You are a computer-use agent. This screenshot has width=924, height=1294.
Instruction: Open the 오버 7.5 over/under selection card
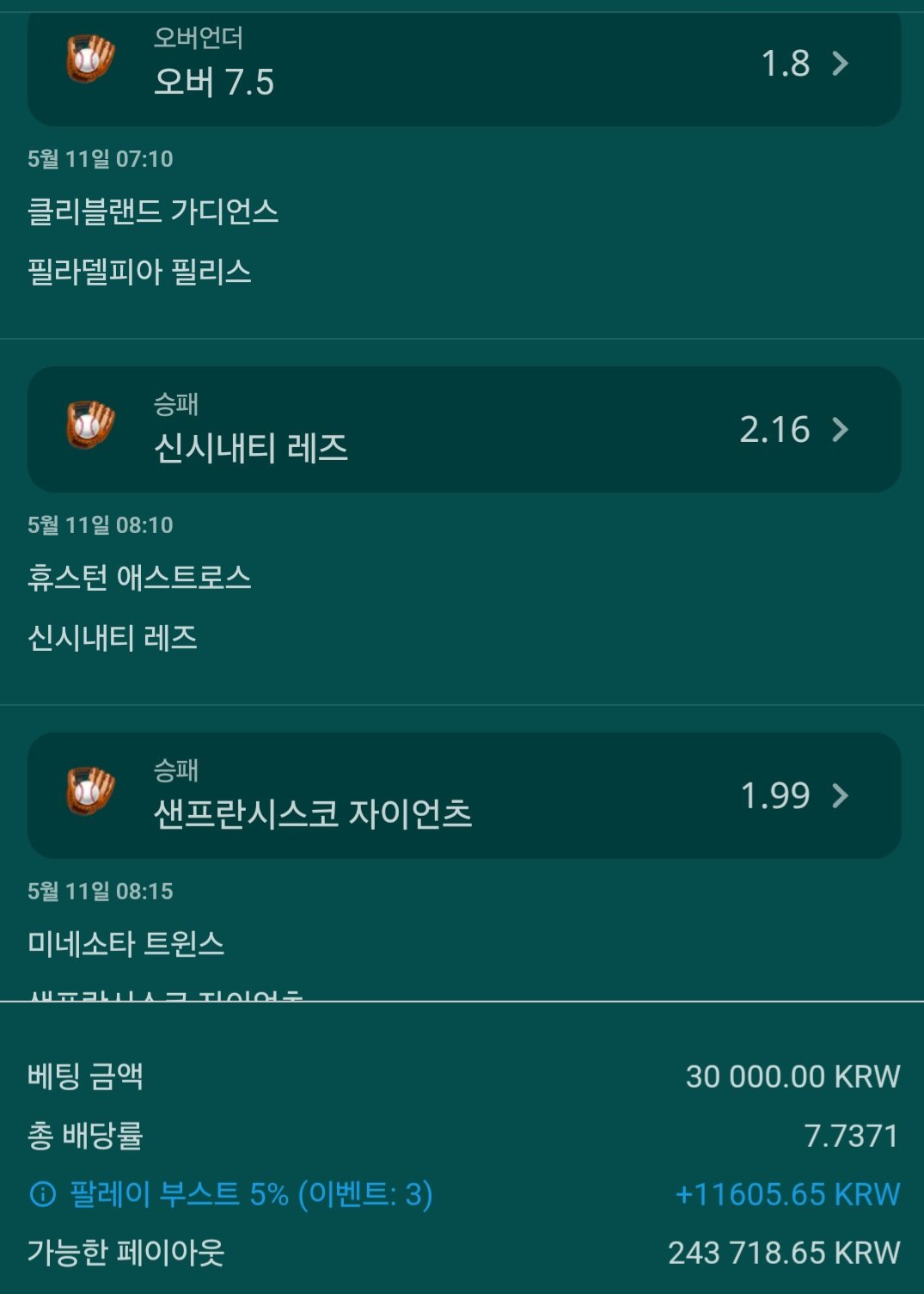(x=464, y=64)
